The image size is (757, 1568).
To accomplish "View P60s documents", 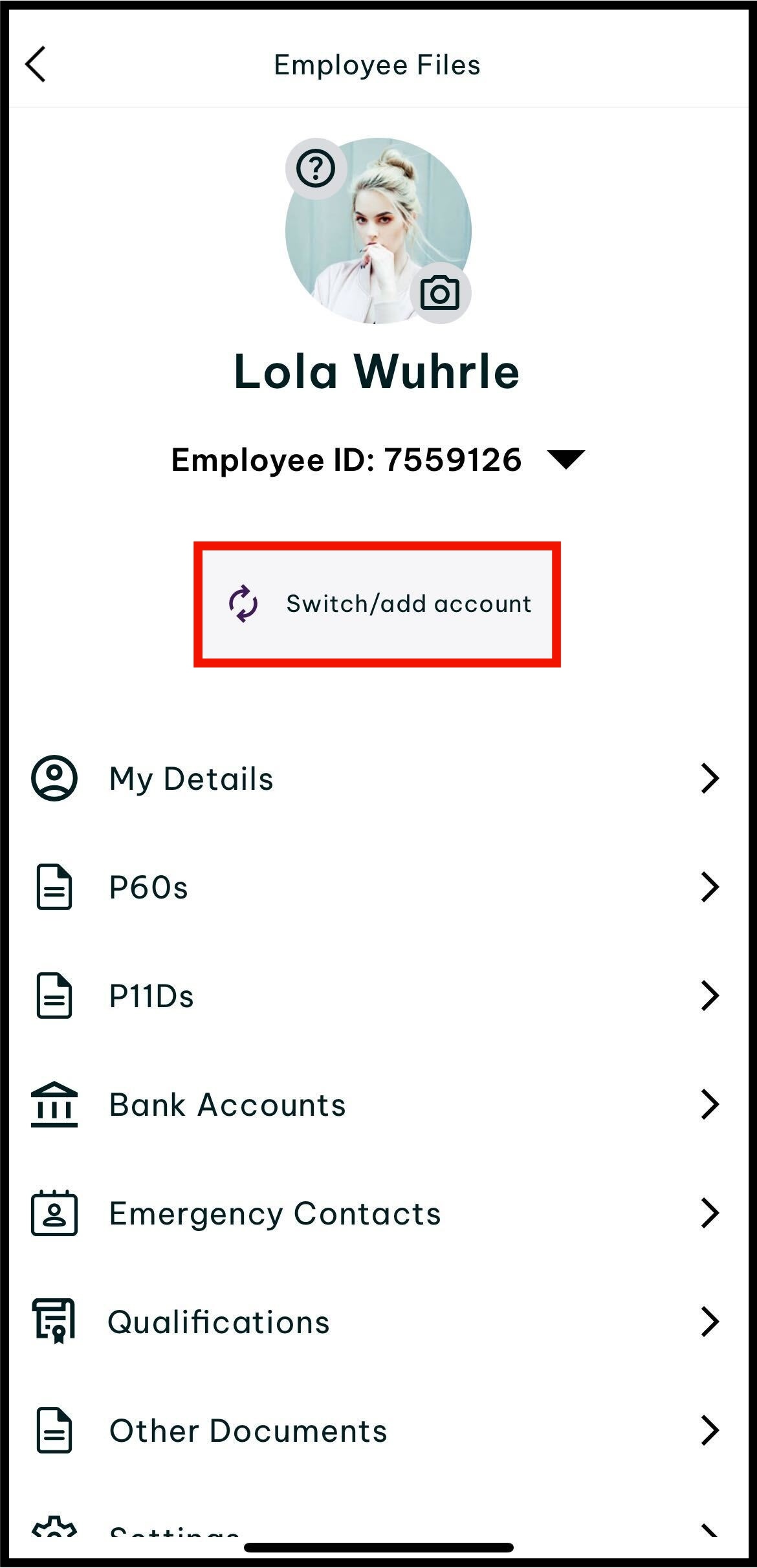I will 378,887.
